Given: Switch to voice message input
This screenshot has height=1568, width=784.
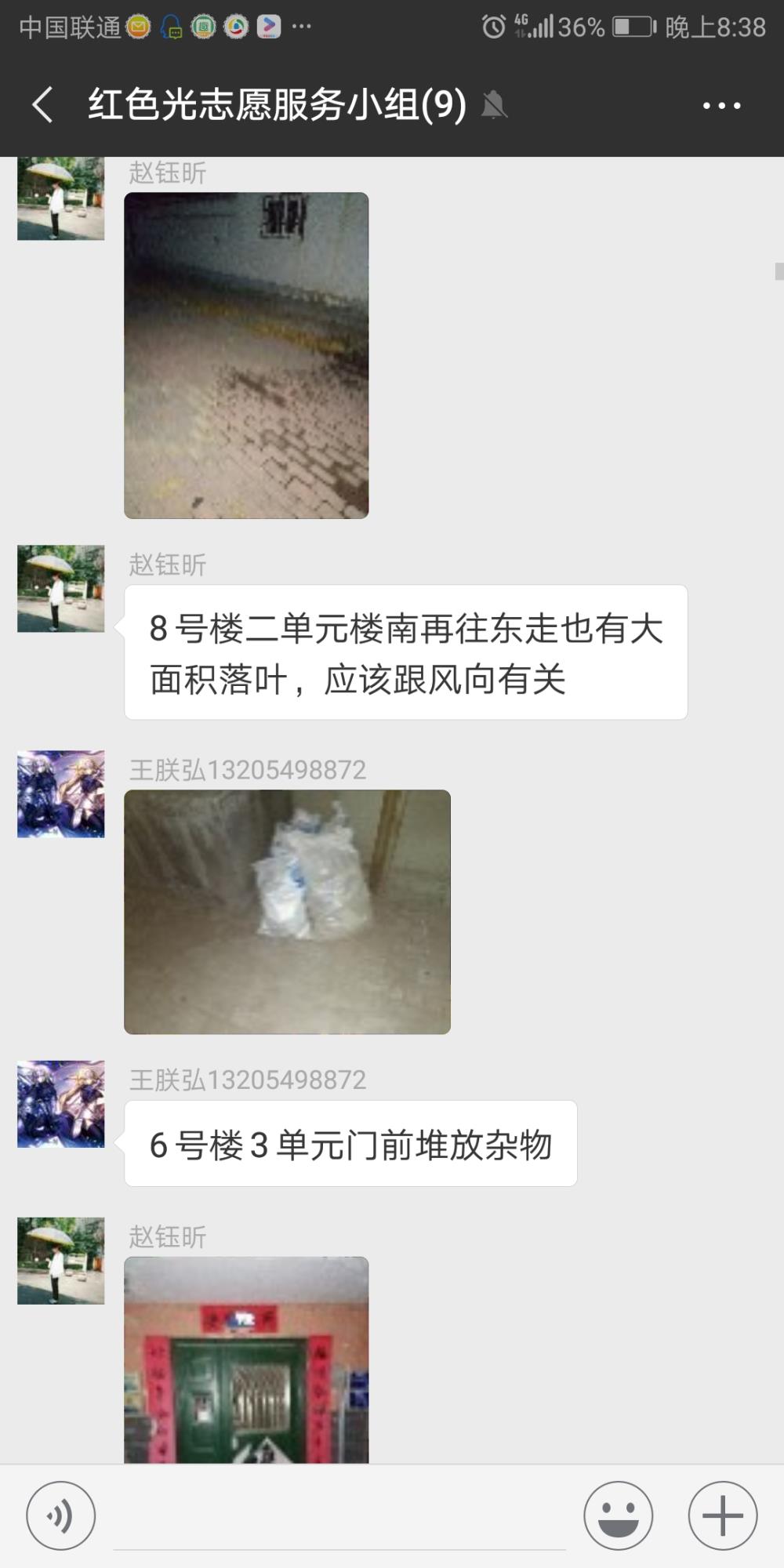Looking at the screenshot, I should pyautogui.click(x=60, y=1515).
